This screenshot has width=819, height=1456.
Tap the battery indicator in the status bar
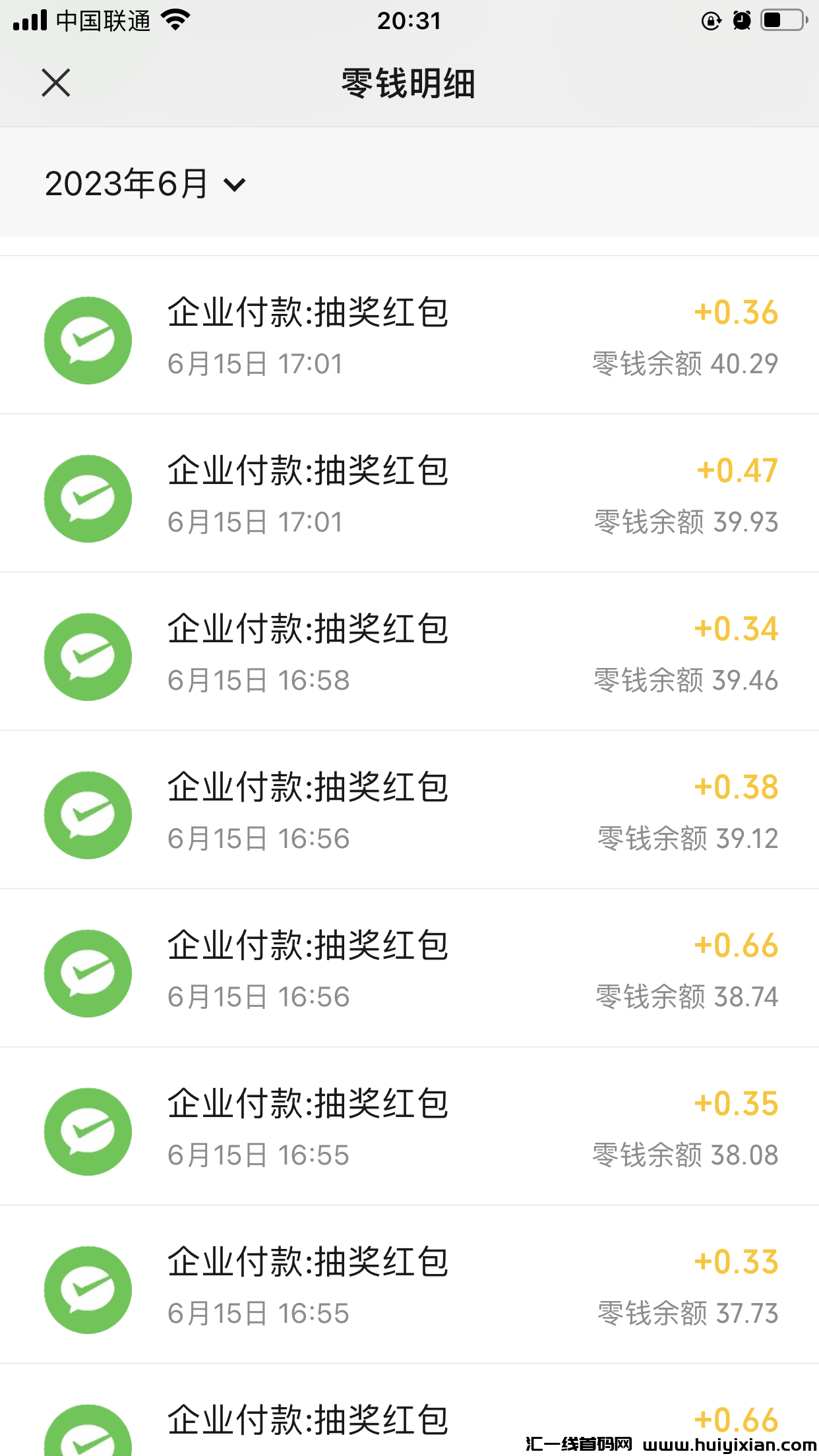781,20
